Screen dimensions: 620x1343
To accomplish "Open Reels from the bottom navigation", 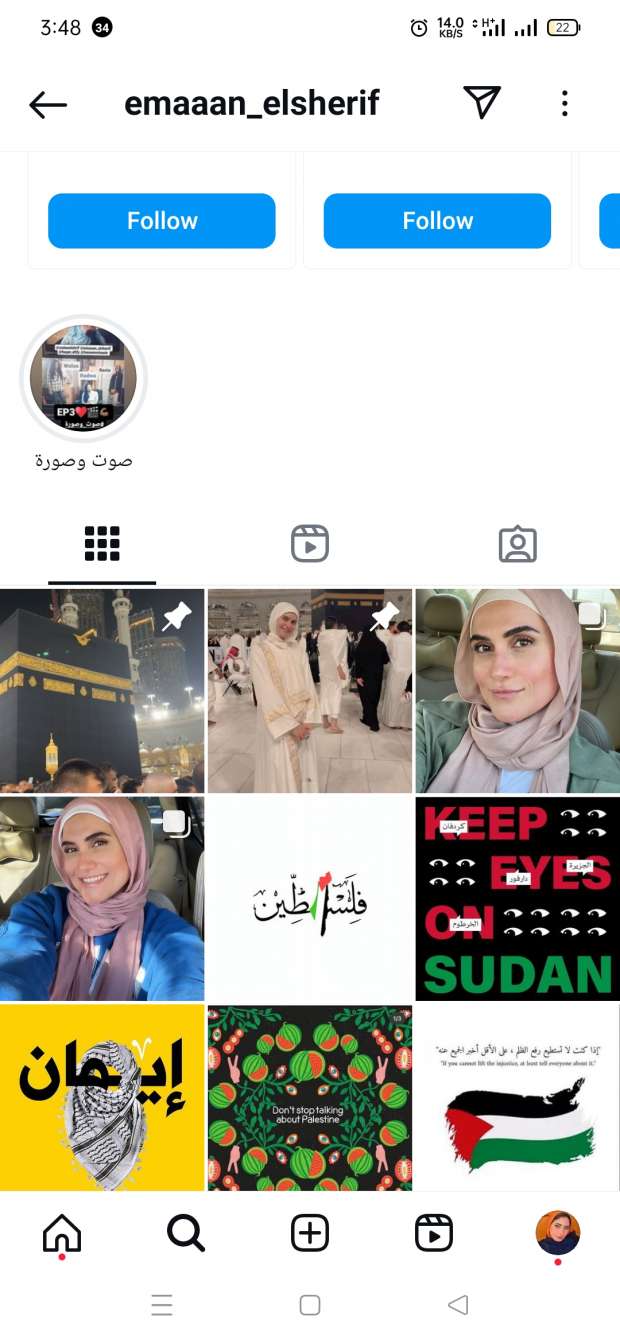I will click(x=434, y=1233).
